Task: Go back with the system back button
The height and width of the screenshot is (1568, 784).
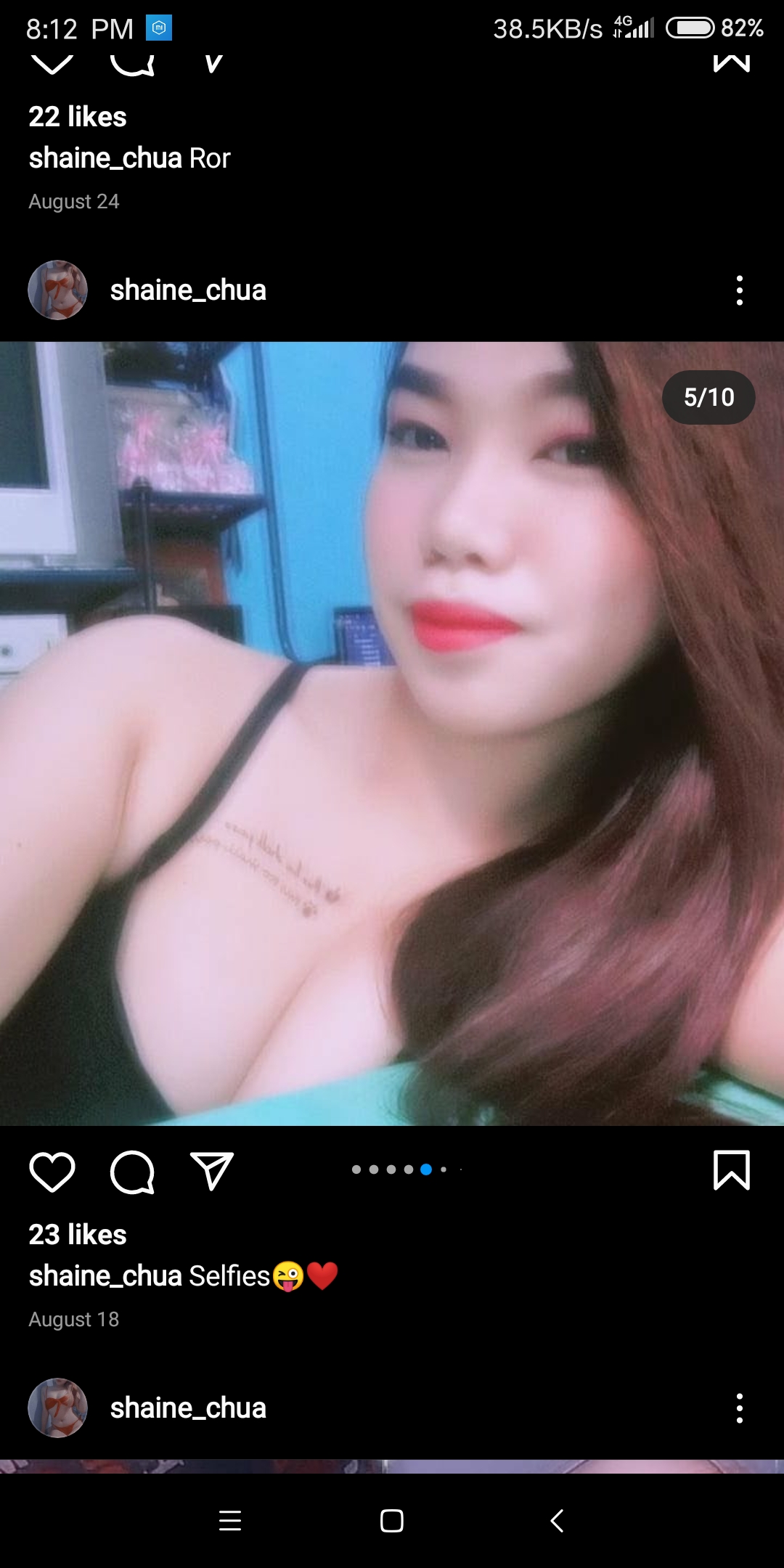Action: pos(557,1520)
